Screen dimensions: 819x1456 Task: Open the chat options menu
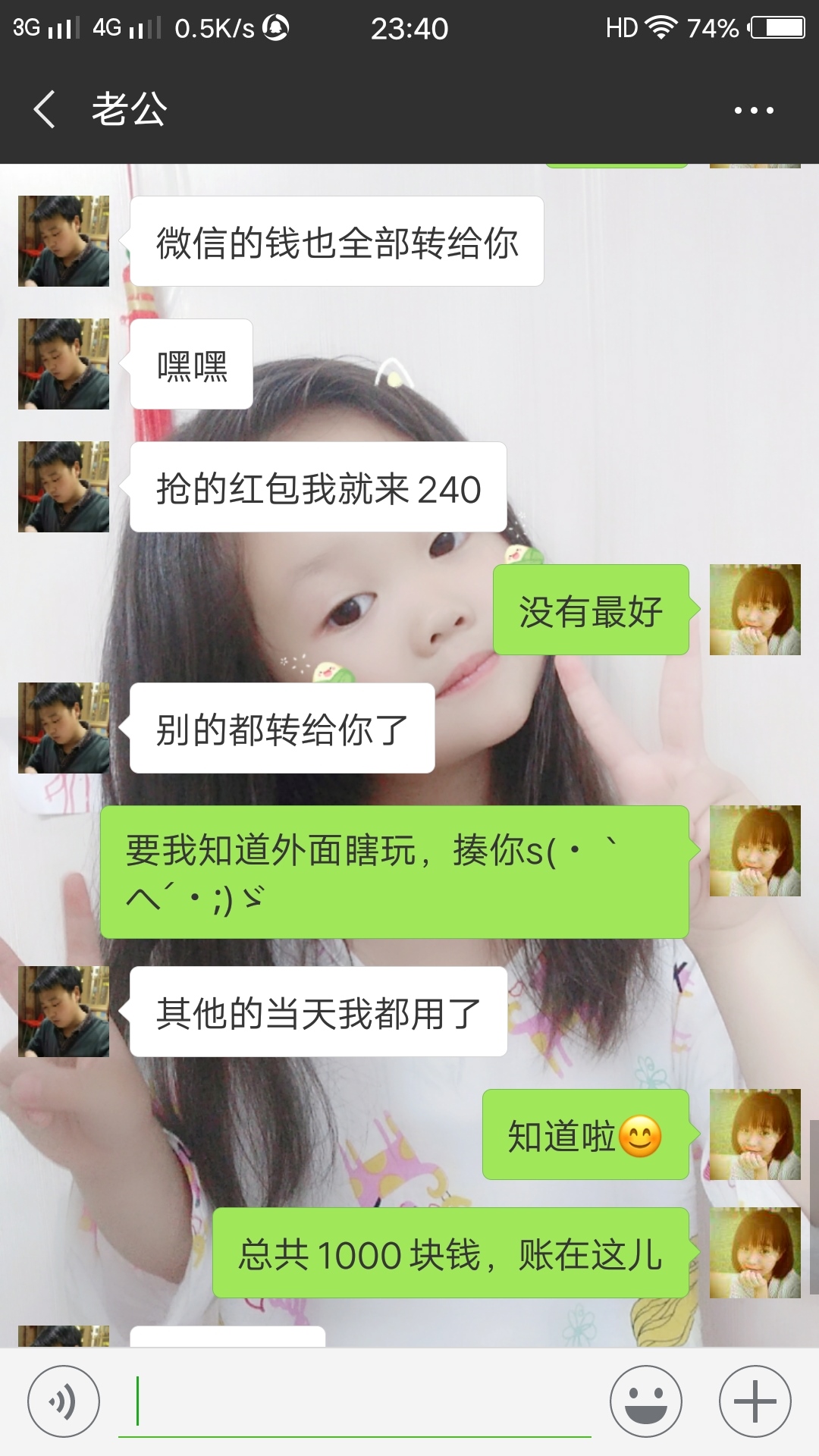pyautogui.click(x=754, y=110)
